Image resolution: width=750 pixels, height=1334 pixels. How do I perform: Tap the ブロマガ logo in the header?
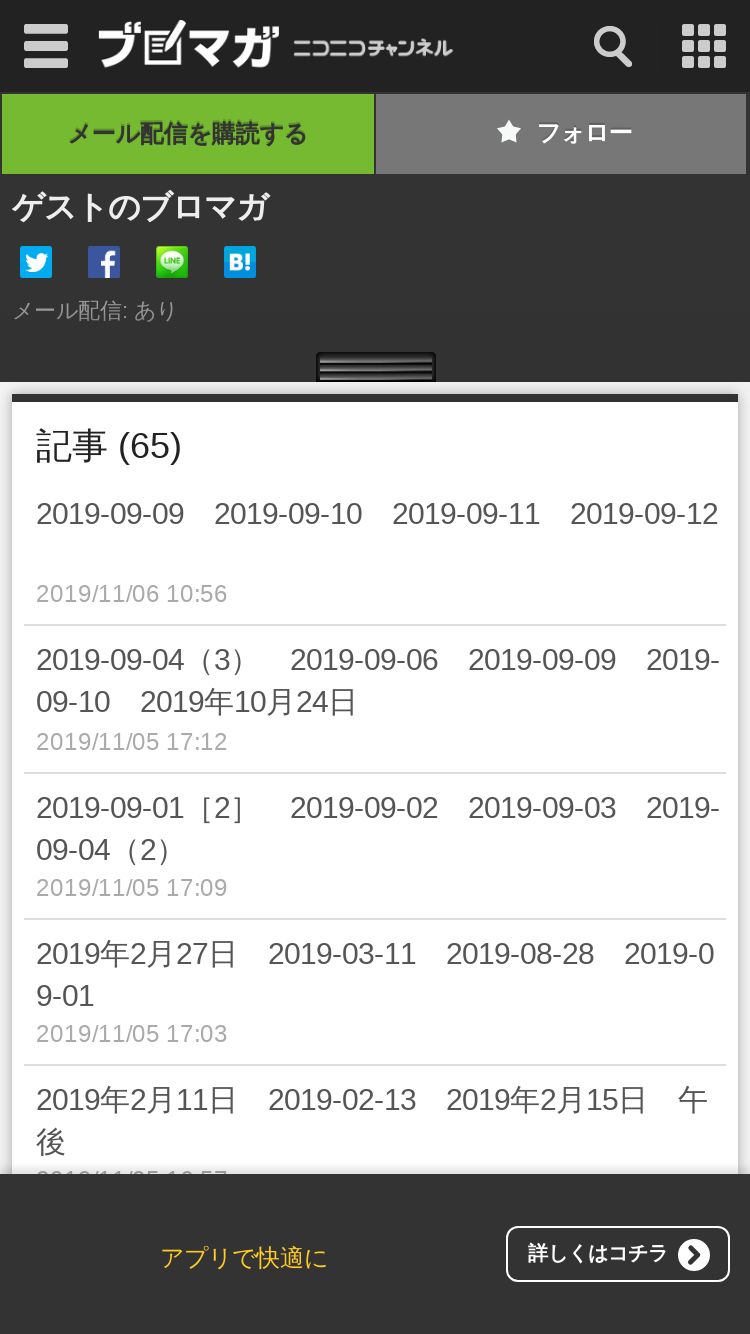pyautogui.click(x=189, y=46)
